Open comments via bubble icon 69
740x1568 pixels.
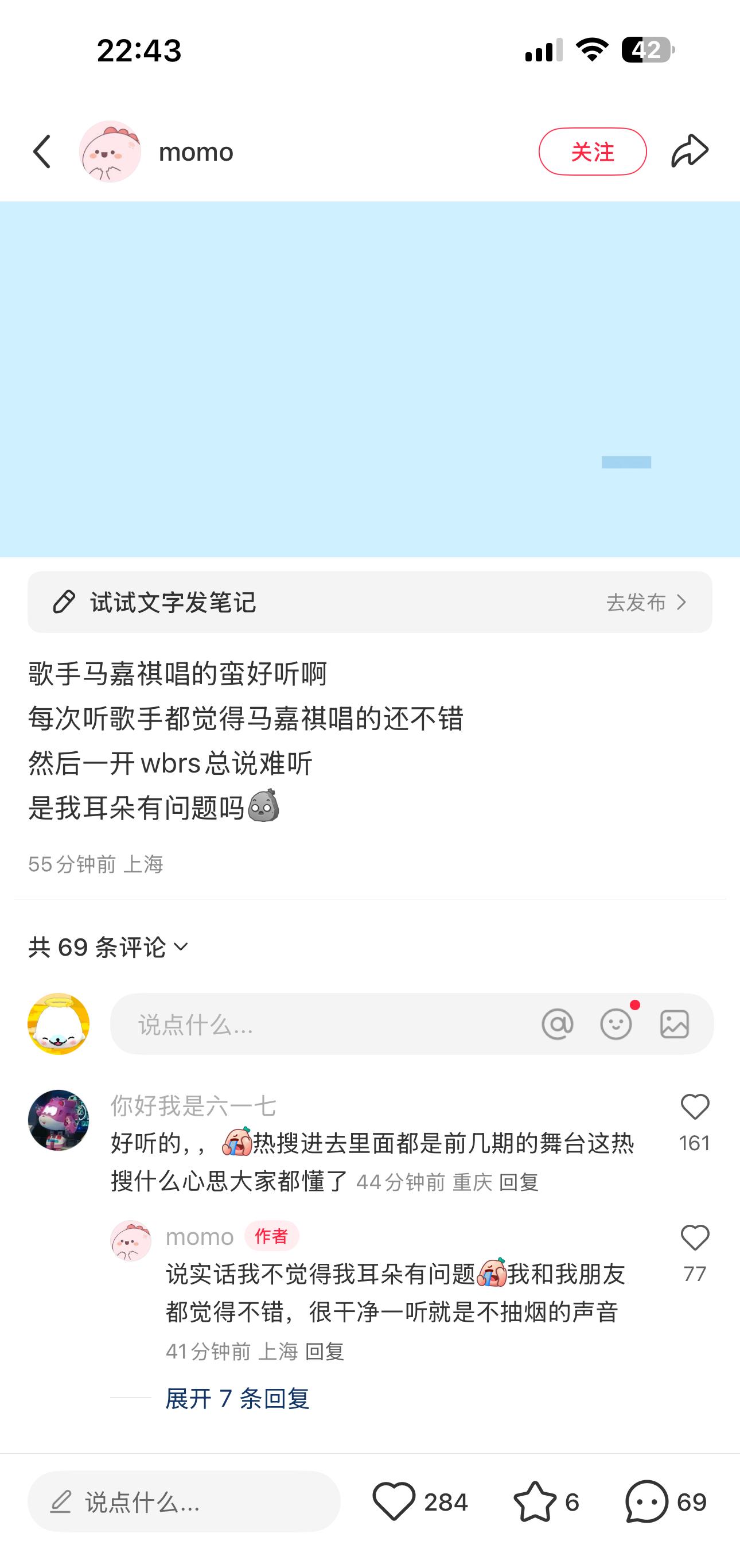[647, 1501]
